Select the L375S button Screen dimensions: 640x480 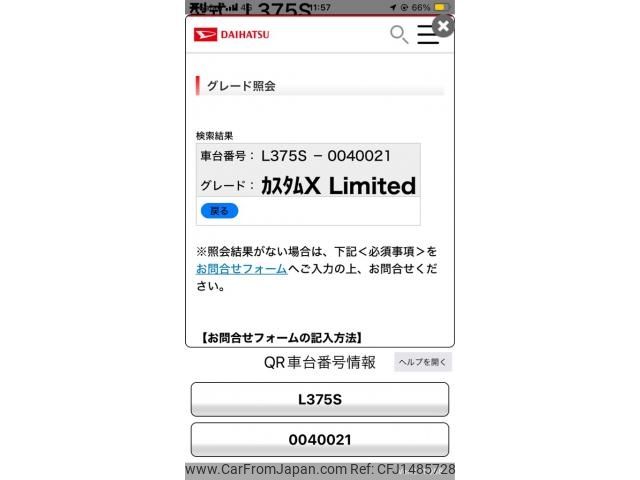coord(320,399)
